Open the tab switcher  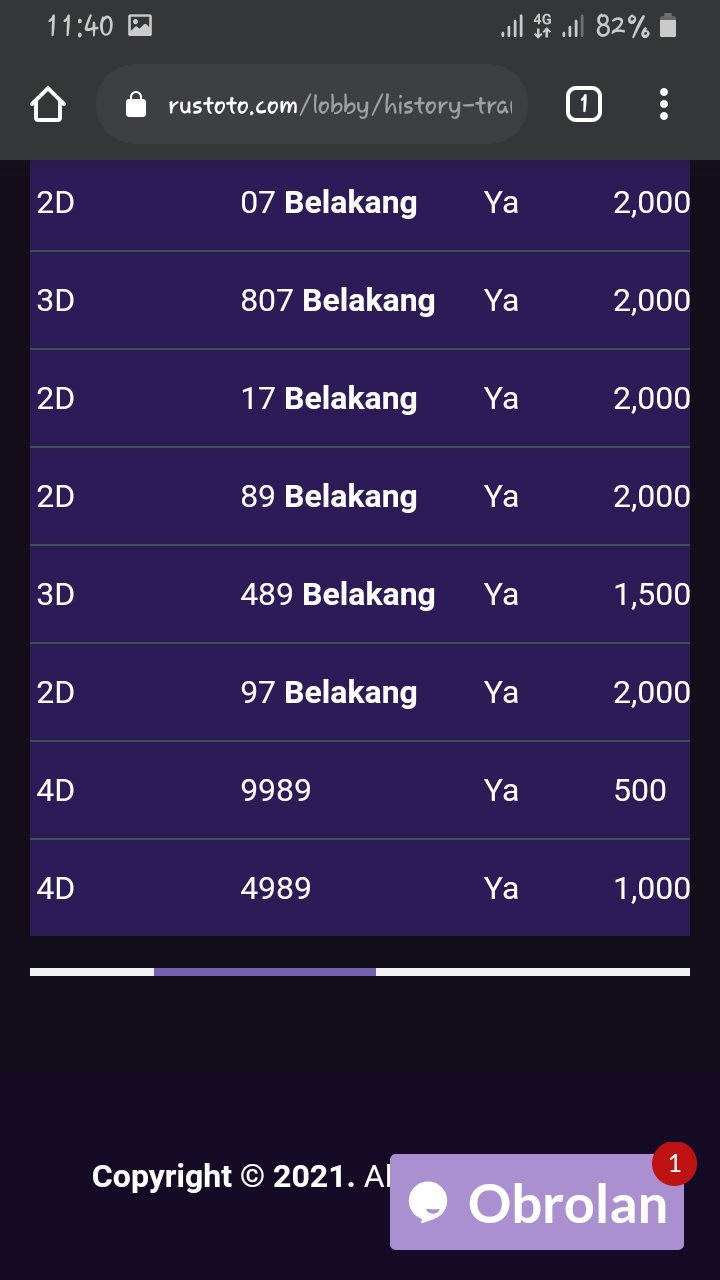[x=584, y=105]
